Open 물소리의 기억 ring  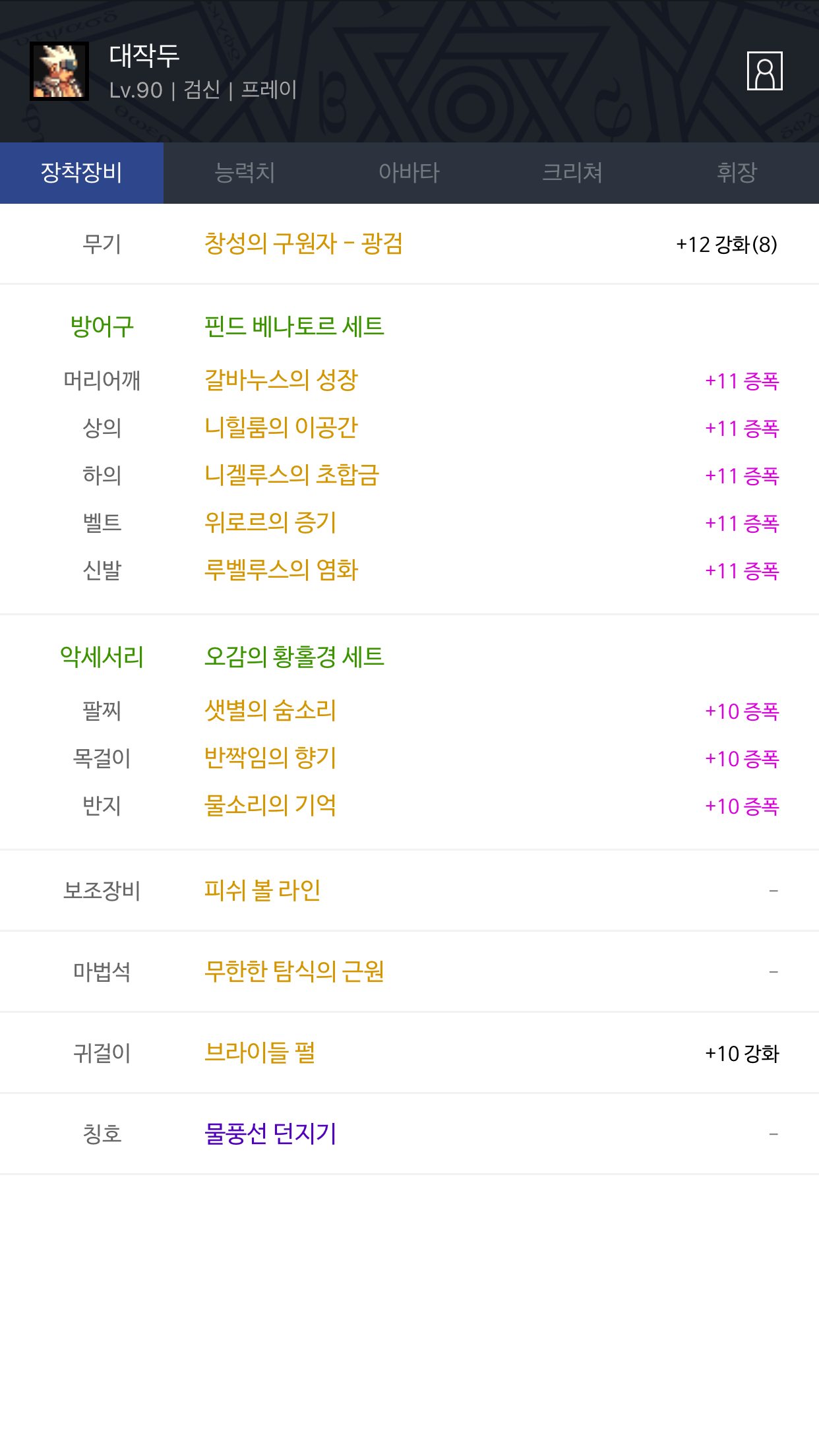270,806
